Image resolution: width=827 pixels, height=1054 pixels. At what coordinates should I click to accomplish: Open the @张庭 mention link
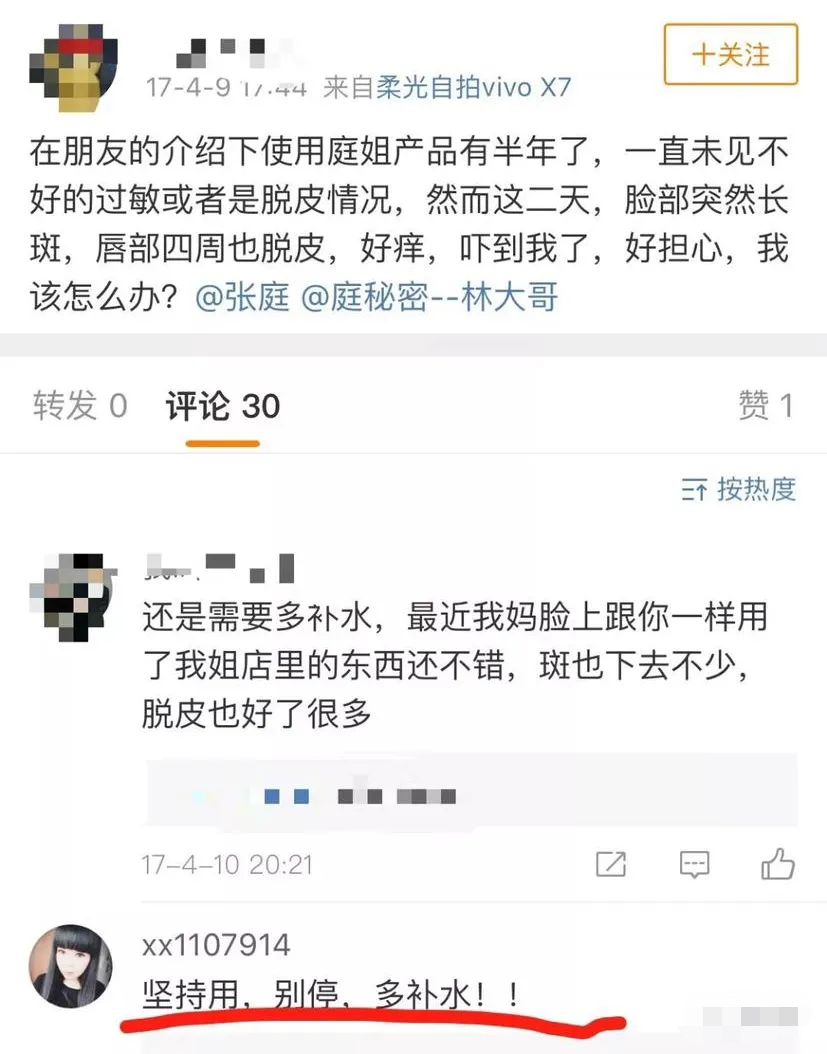(x=242, y=298)
